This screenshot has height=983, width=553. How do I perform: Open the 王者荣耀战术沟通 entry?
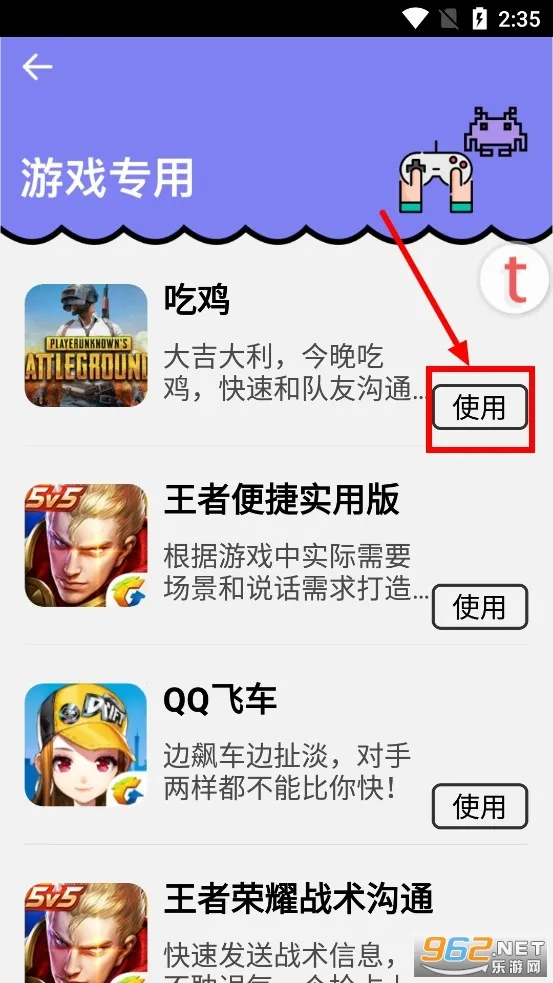[276, 914]
